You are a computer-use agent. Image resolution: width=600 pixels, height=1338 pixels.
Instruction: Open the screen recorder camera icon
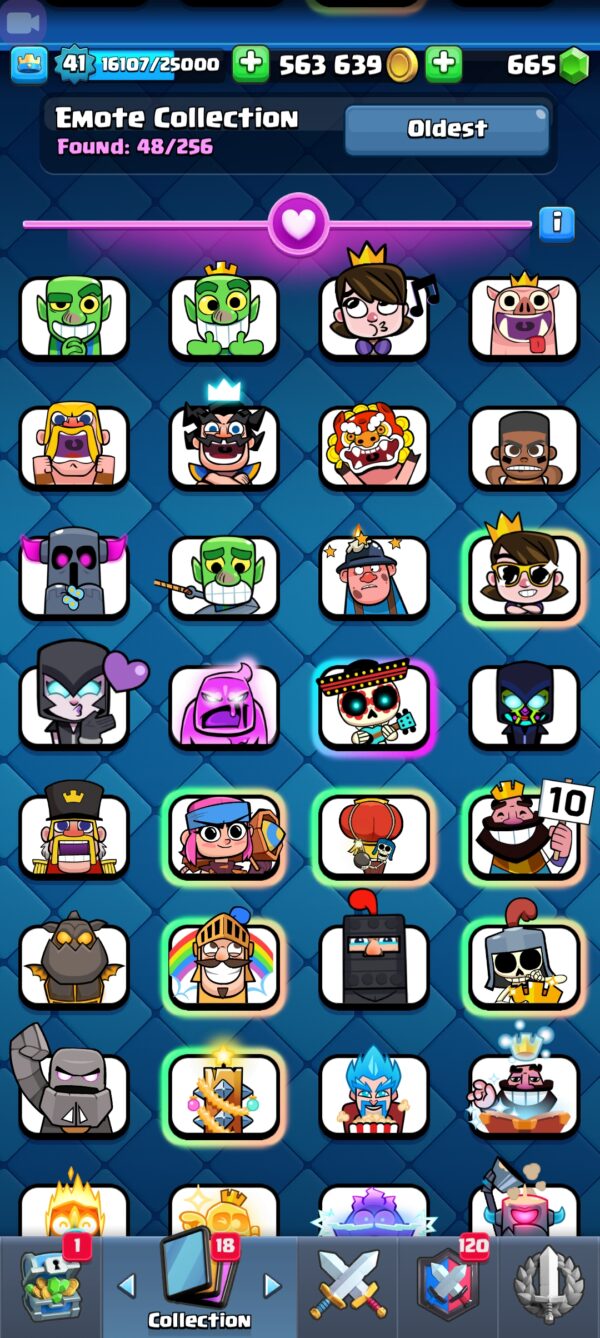coord(24,22)
